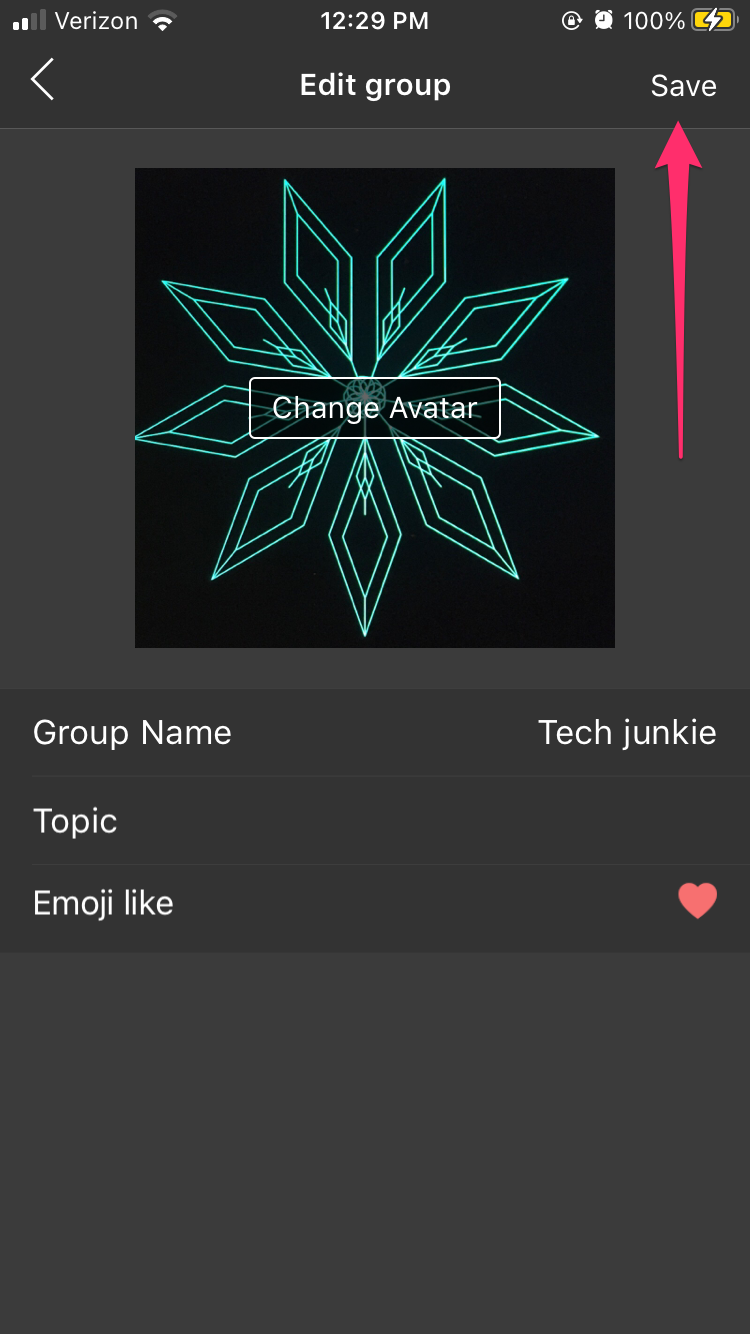Tap the orientation lock icon in status bar
The image size is (750, 1334).
(x=572, y=20)
